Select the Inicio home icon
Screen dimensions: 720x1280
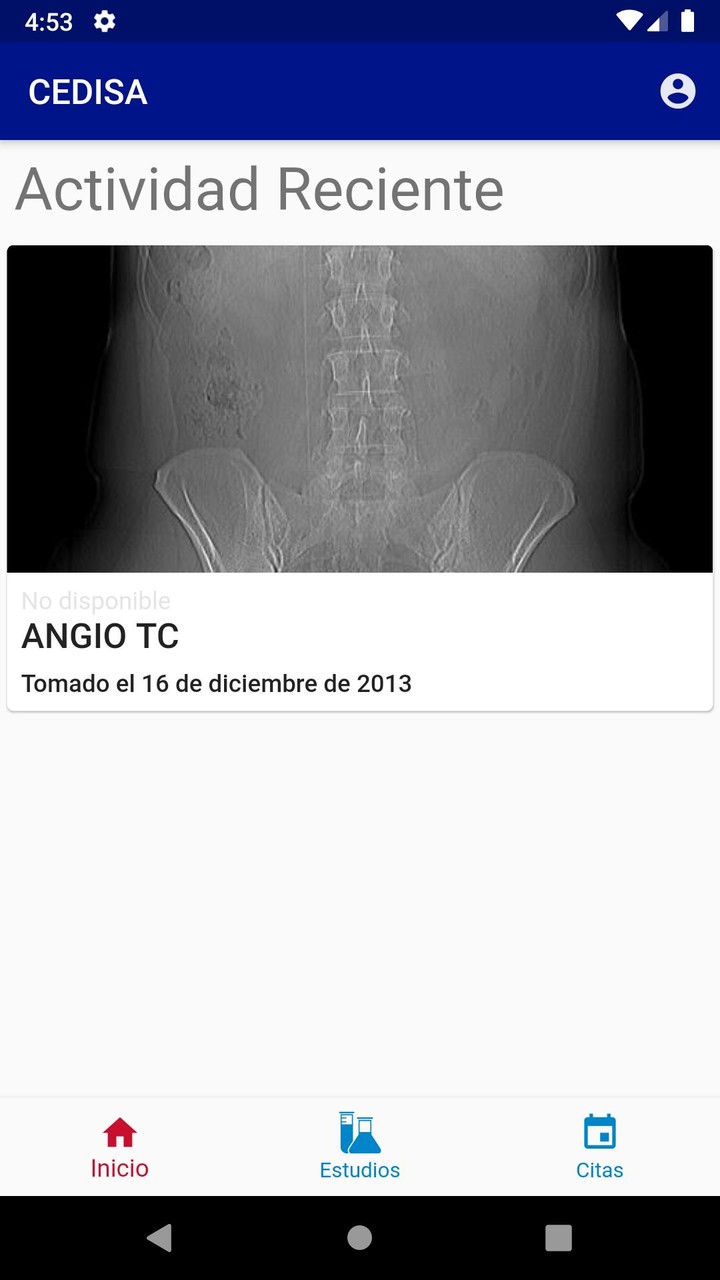[119, 1133]
